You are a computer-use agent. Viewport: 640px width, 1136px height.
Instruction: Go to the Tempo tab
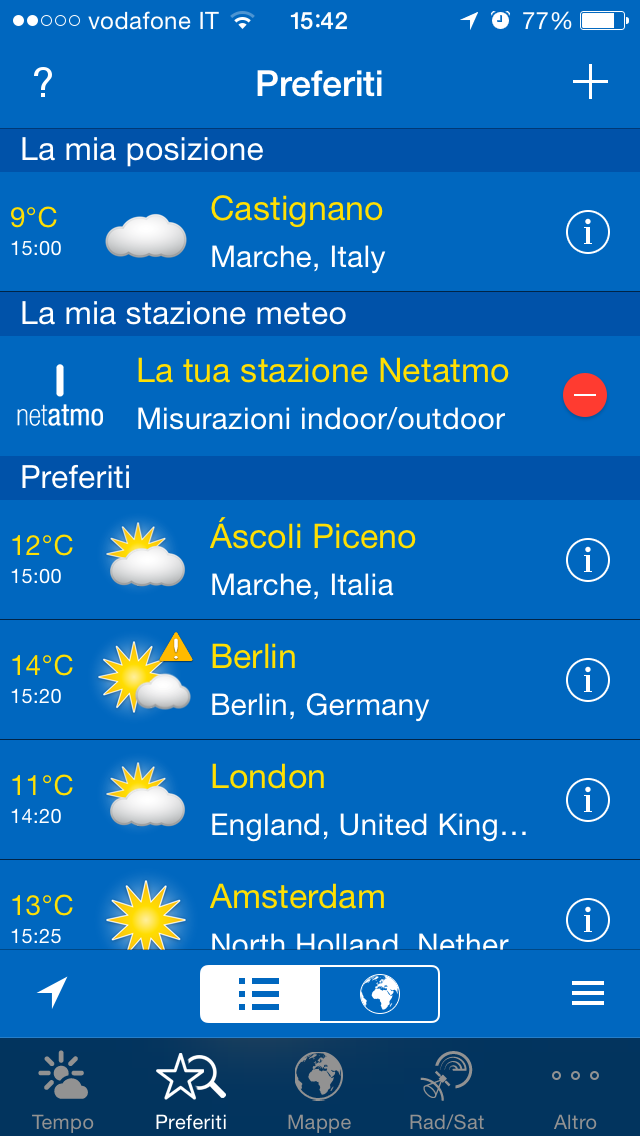pyautogui.click(x=62, y=1089)
